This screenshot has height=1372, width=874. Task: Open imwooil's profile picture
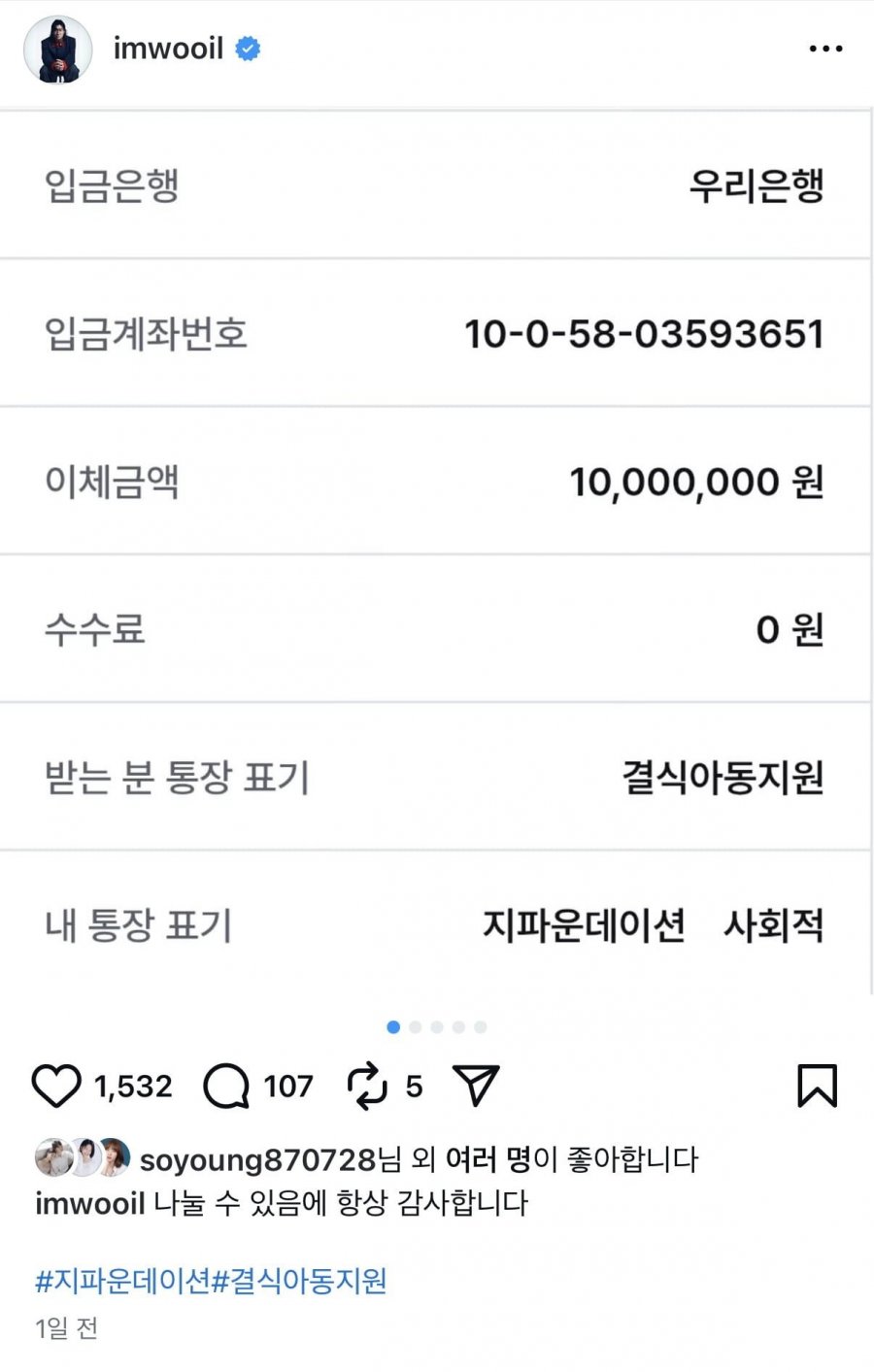[x=58, y=49]
